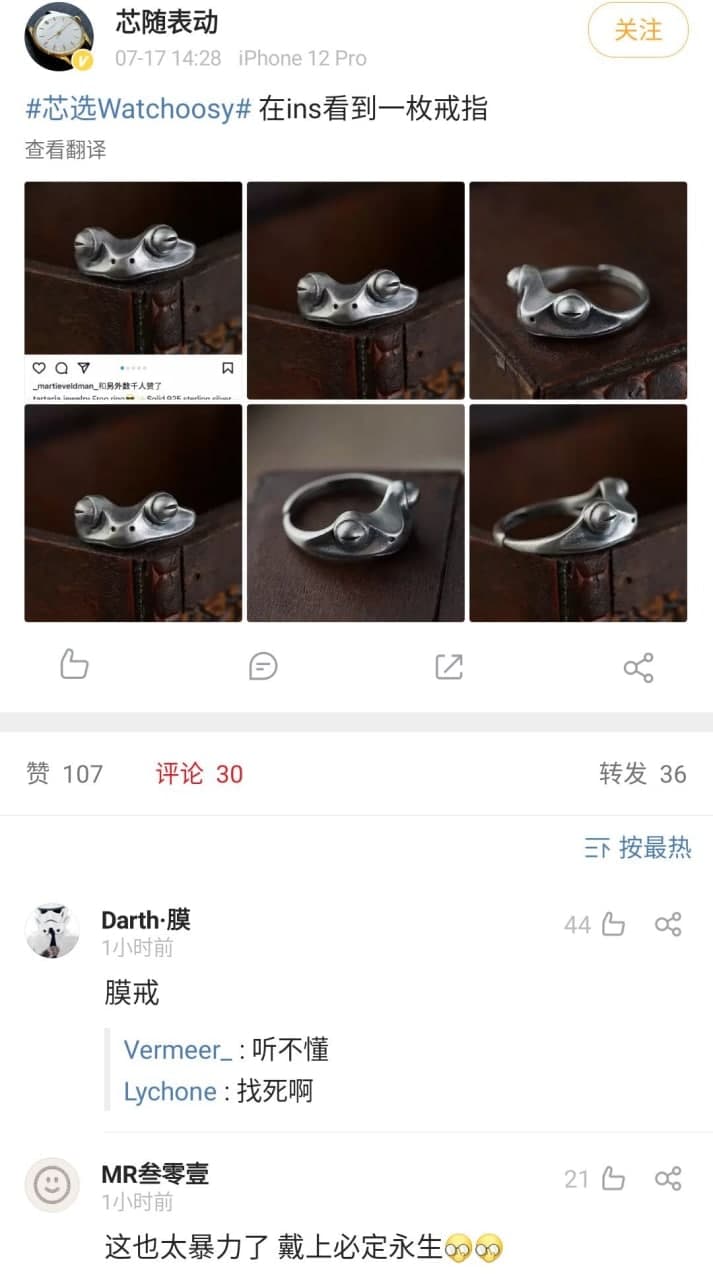Open Vermeer_'s profile from the reply
The width and height of the screenshot is (713, 1280).
click(177, 1050)
